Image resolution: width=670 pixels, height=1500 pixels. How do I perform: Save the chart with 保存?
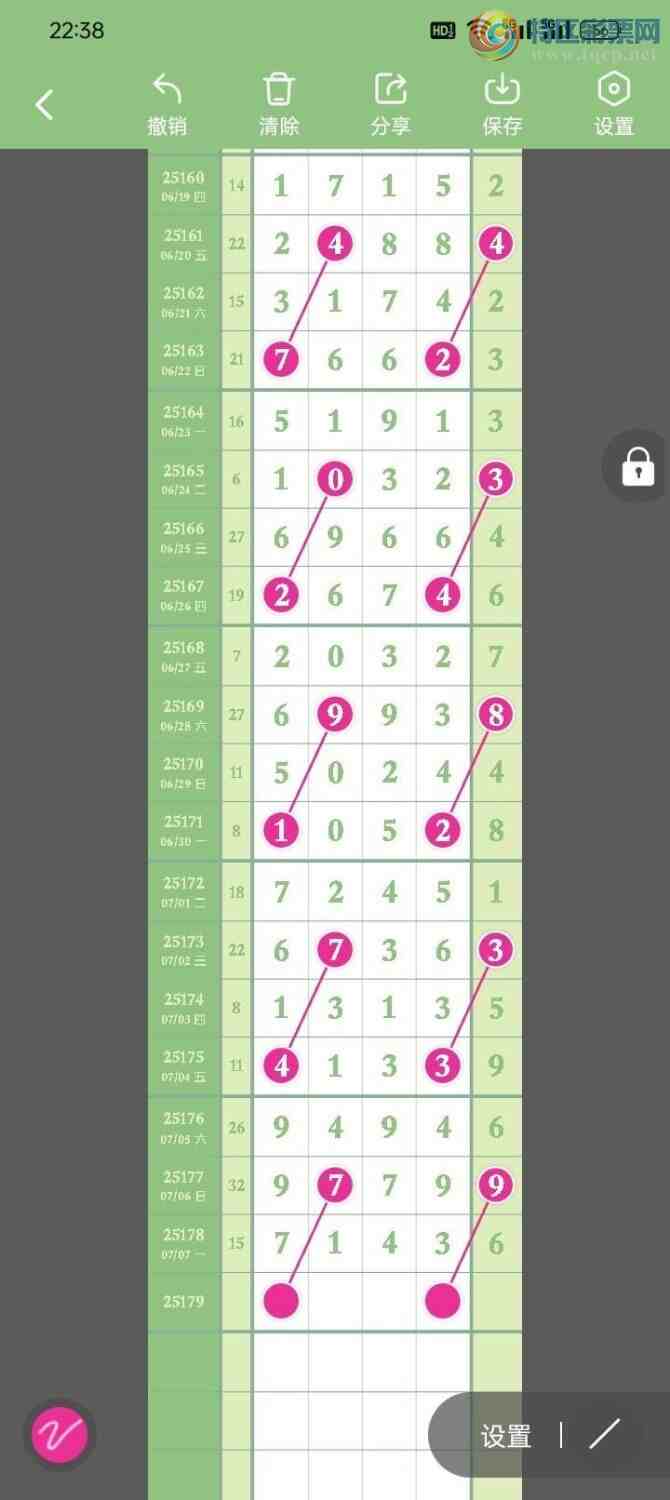502,104
